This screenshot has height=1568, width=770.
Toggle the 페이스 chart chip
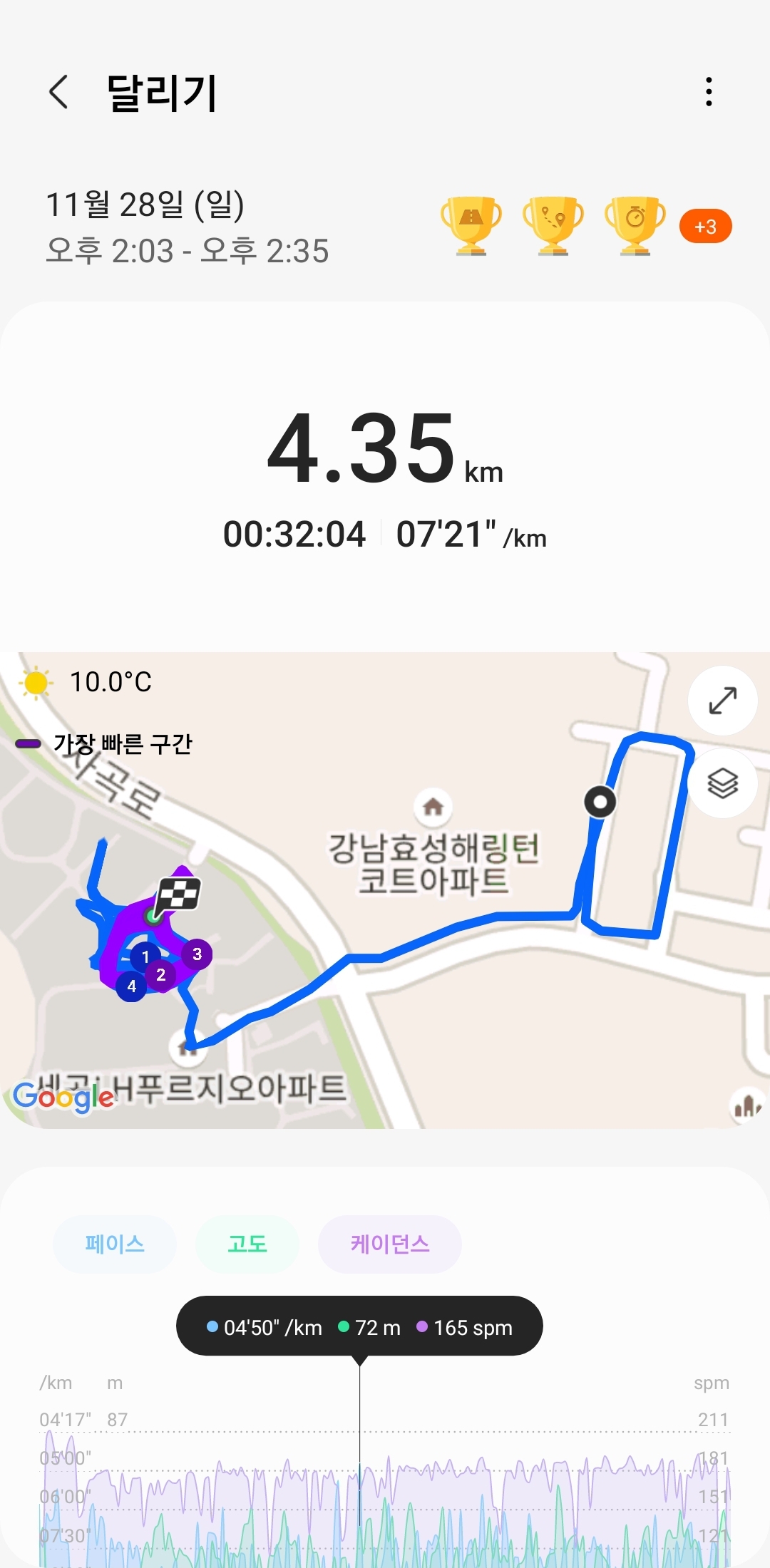(115, 1244)
